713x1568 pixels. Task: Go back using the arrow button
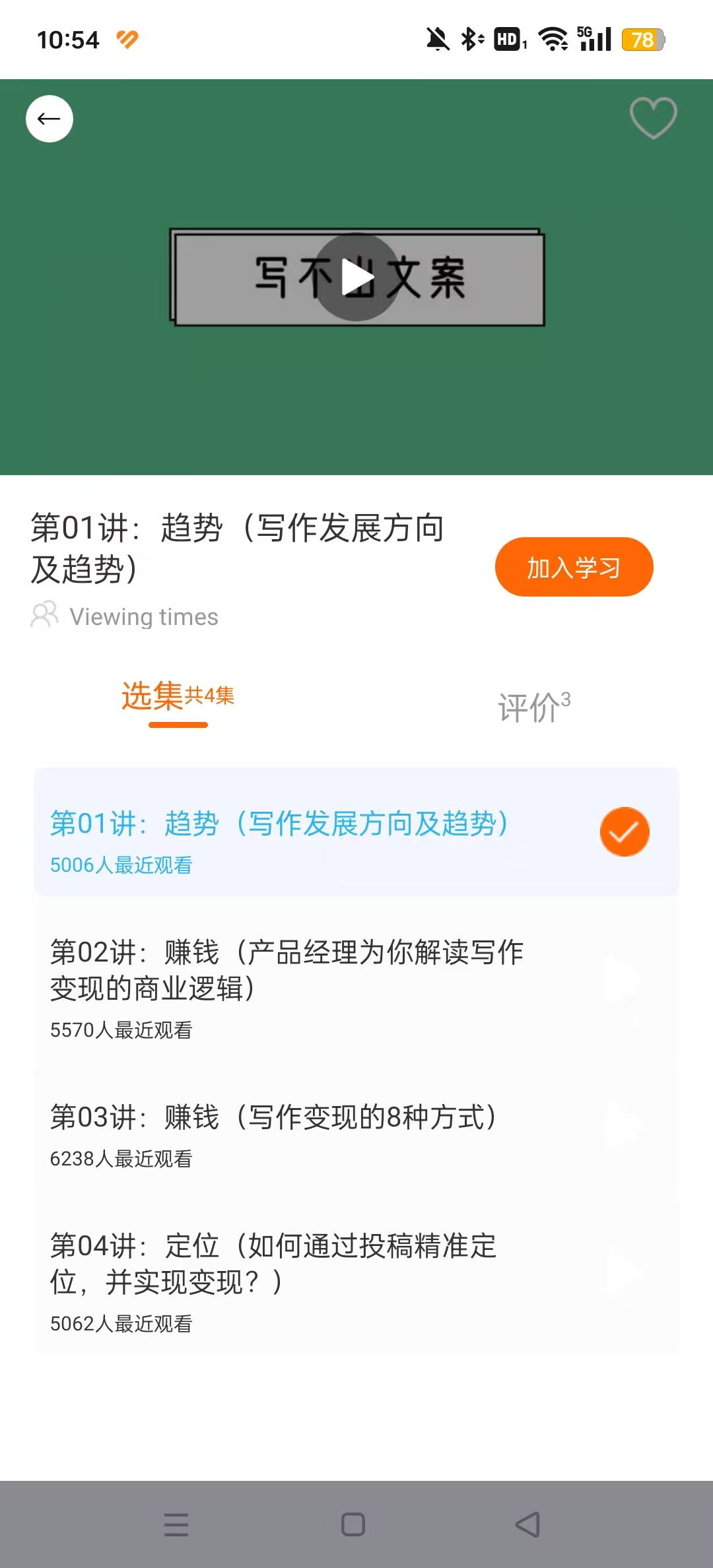(x=50, y=119)
